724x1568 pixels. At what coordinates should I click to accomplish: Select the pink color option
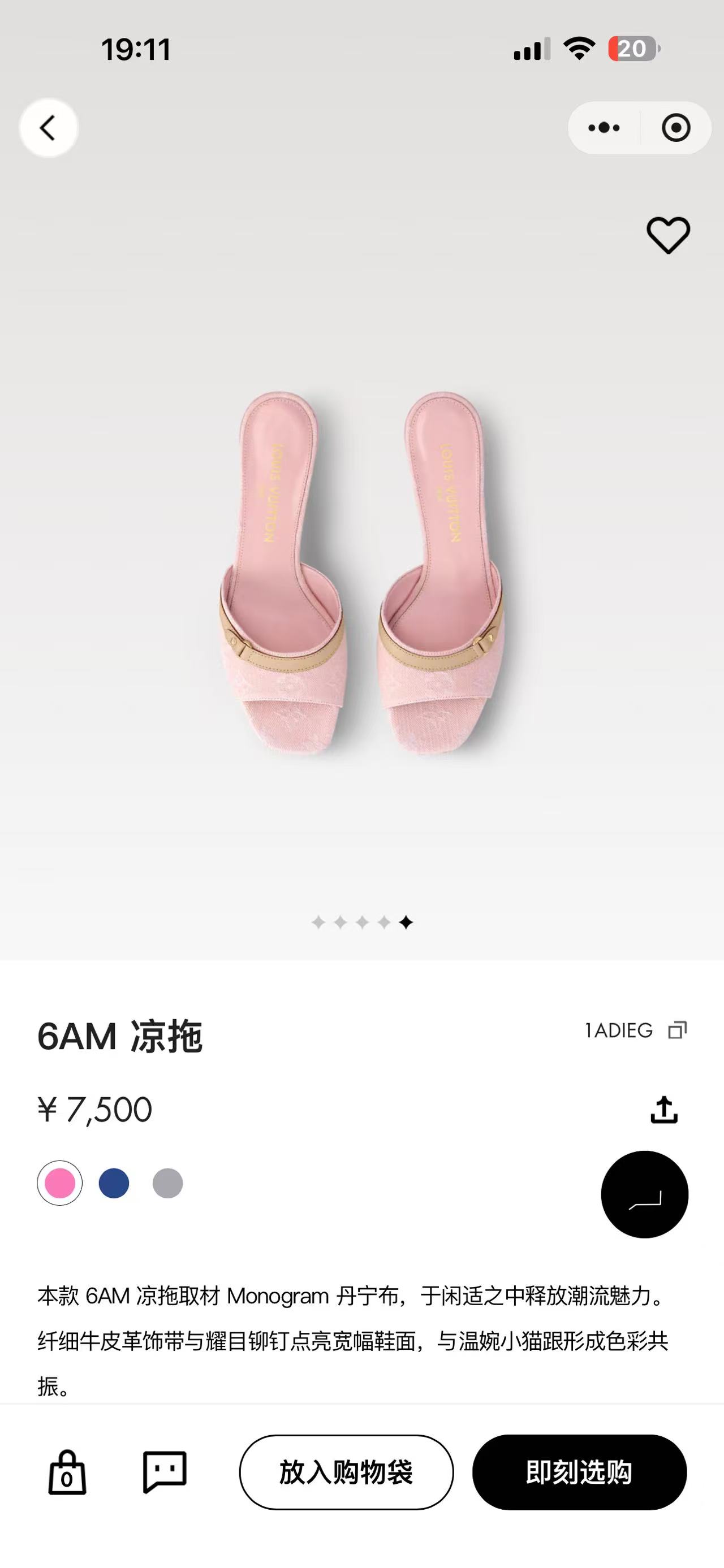60,1183
